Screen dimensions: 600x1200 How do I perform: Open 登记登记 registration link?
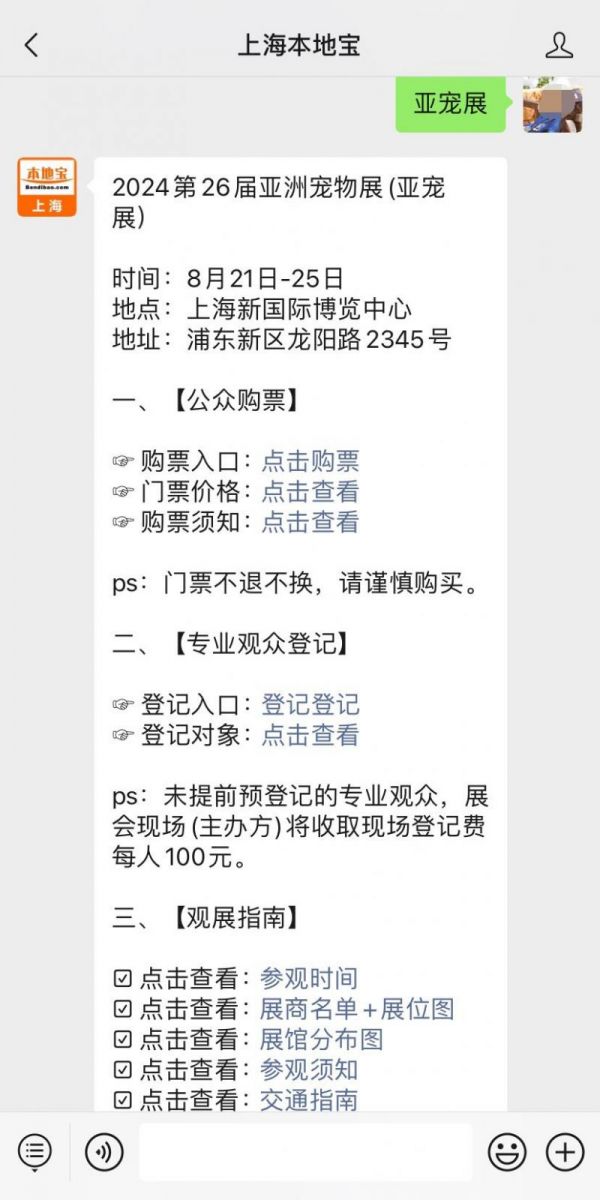coord(310,704)
